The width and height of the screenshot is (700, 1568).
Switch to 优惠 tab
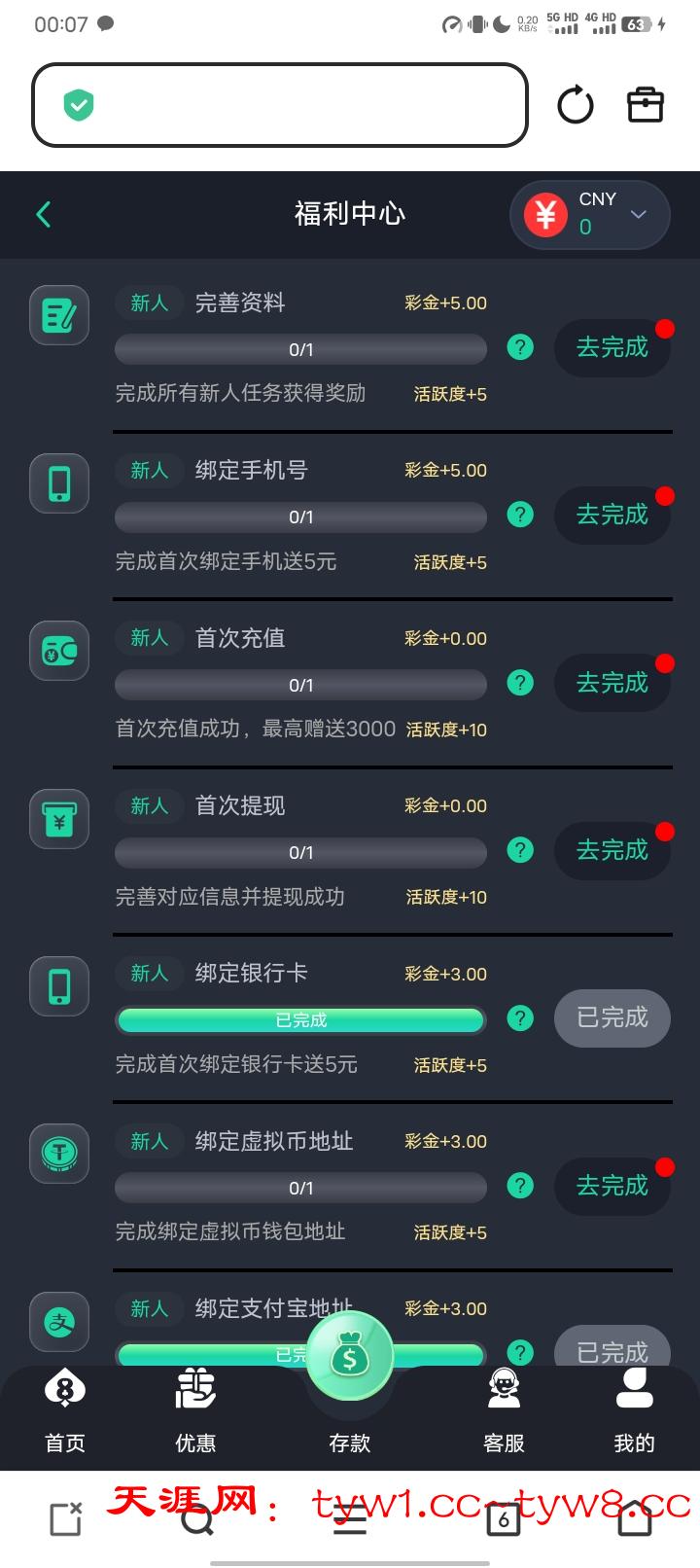tap(195, 1410)
